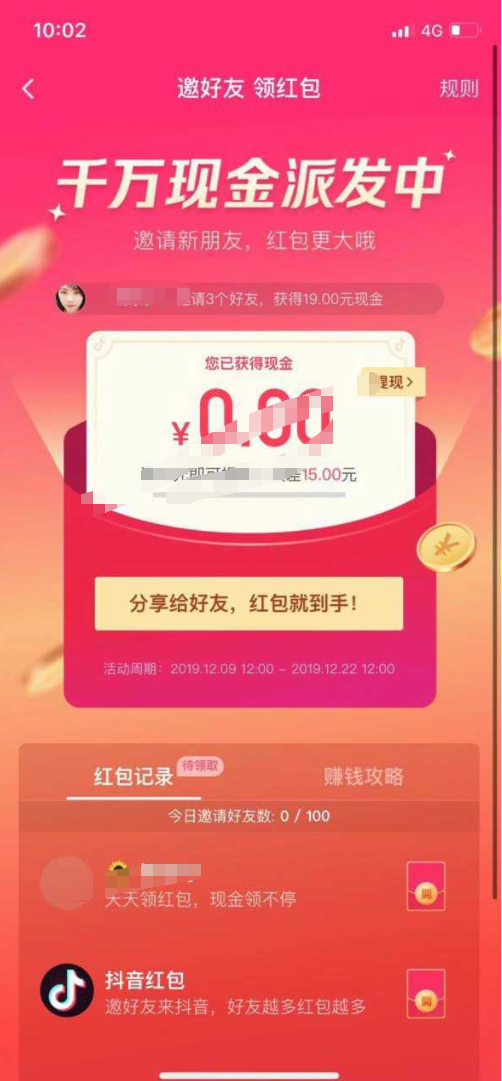Open the red packet beside 天天领红包
502x1081 pixels.
click(425, 886)
